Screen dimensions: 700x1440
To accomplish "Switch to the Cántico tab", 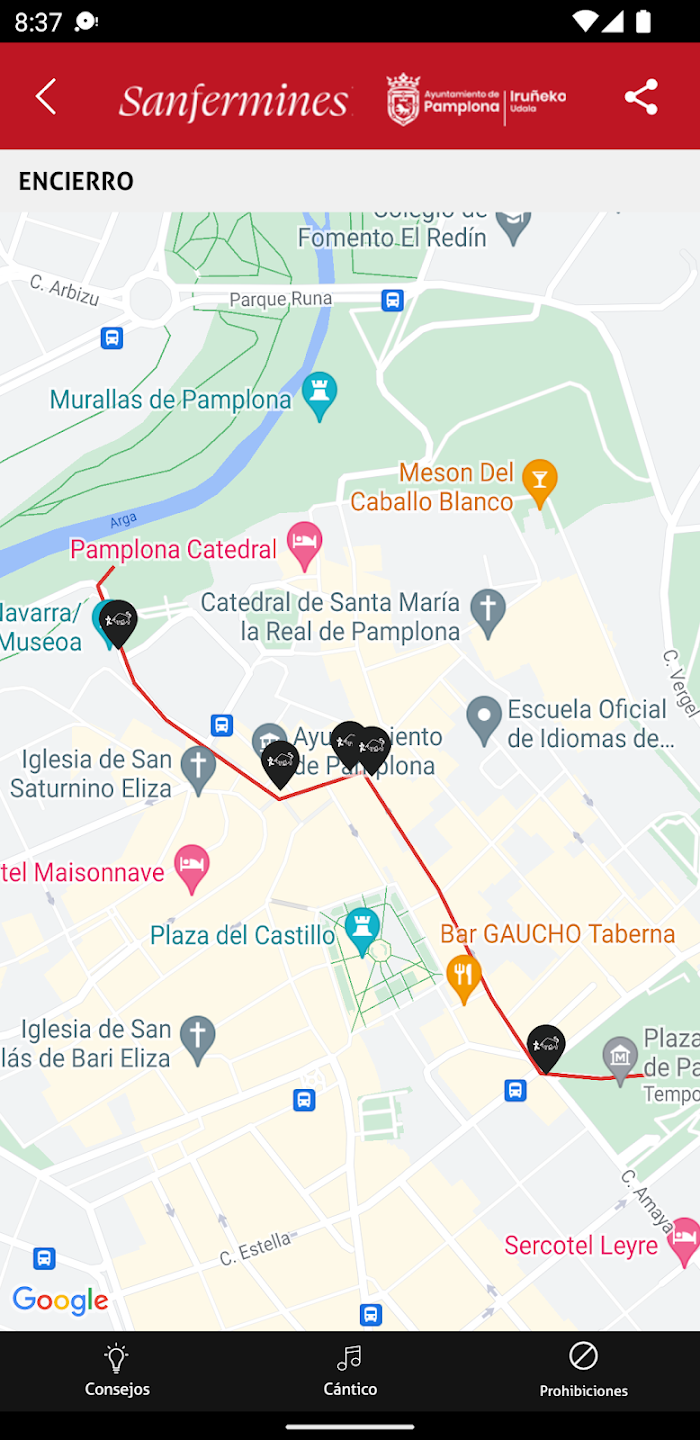I will (x=350, y=1371).
